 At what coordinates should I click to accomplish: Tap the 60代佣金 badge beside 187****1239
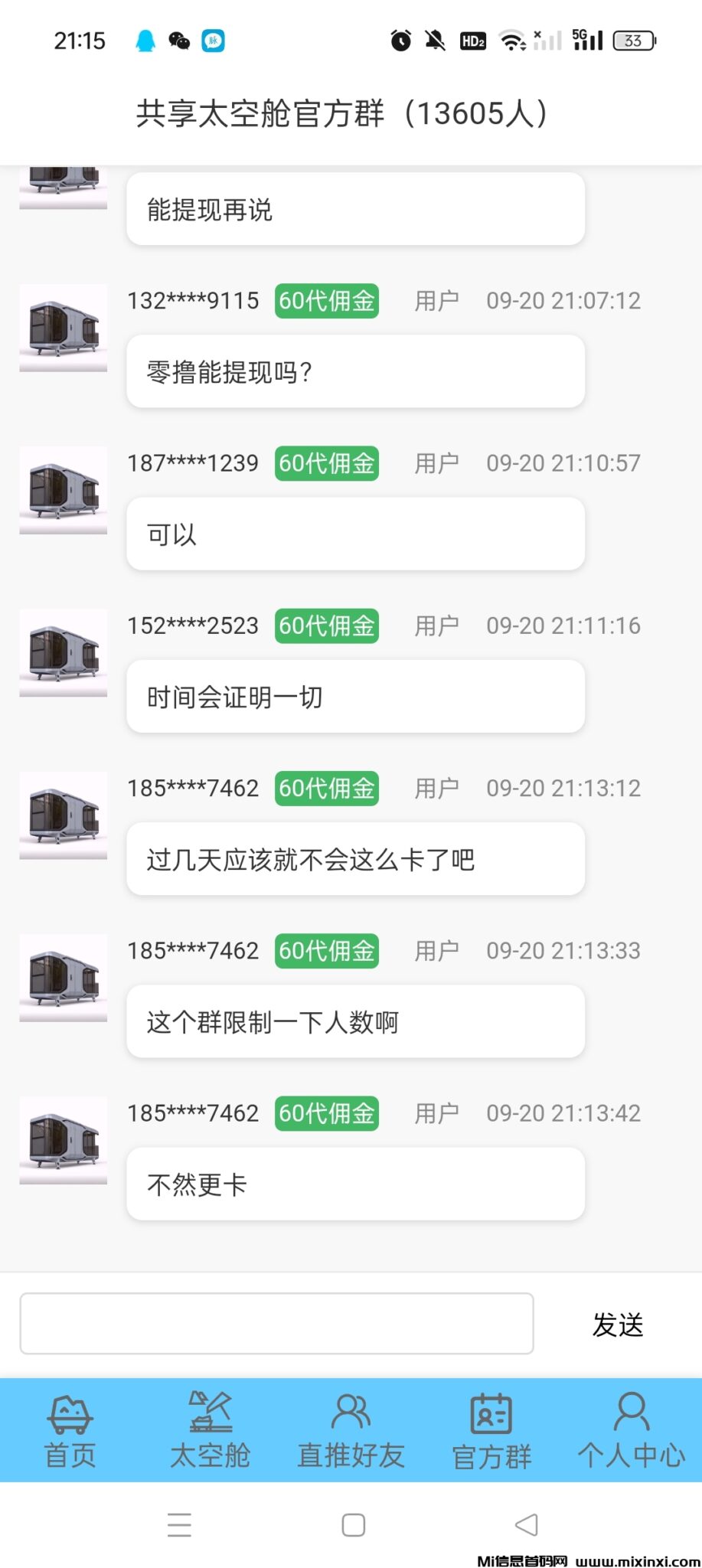326,463
